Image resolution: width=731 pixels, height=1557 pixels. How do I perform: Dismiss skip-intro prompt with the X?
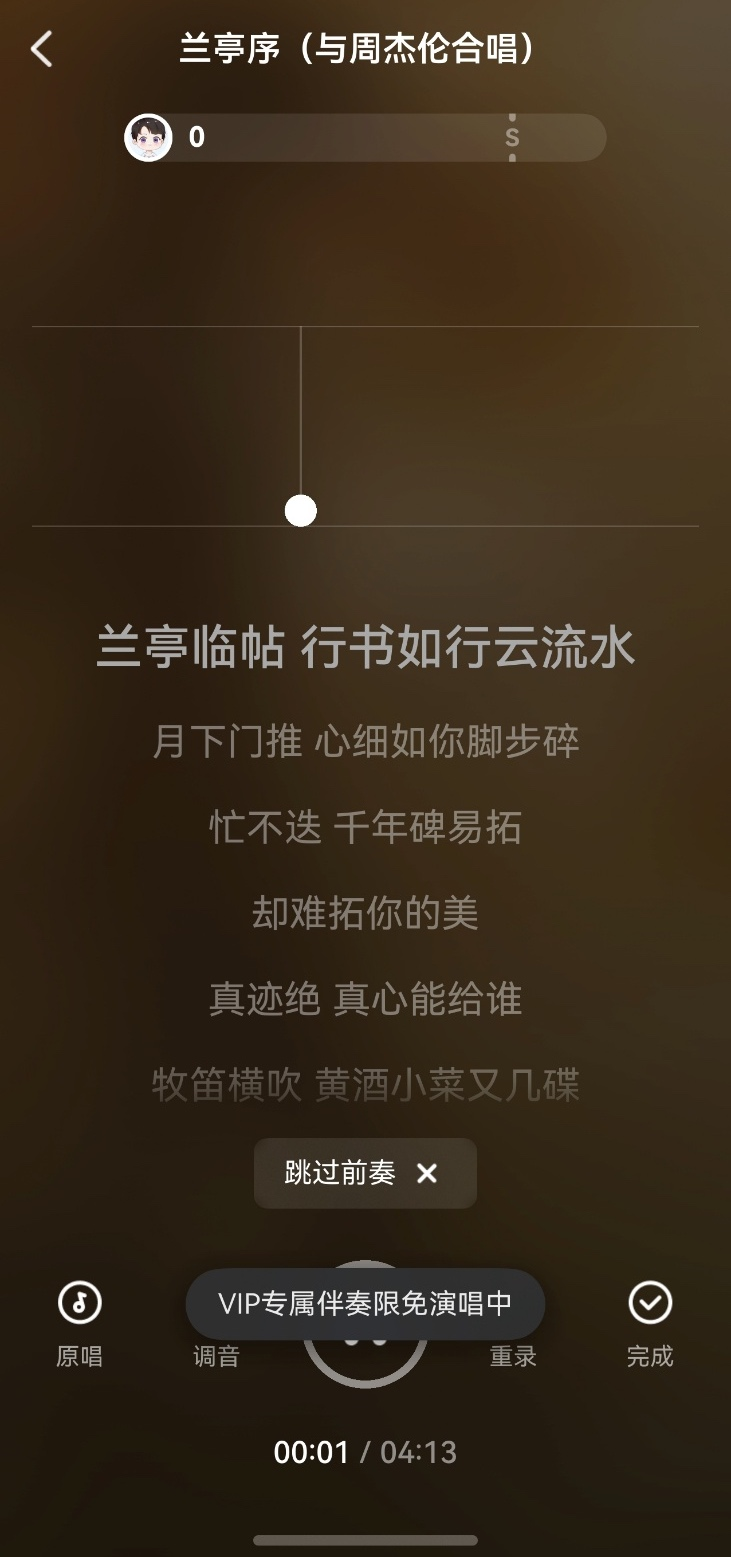[427, 1173]
